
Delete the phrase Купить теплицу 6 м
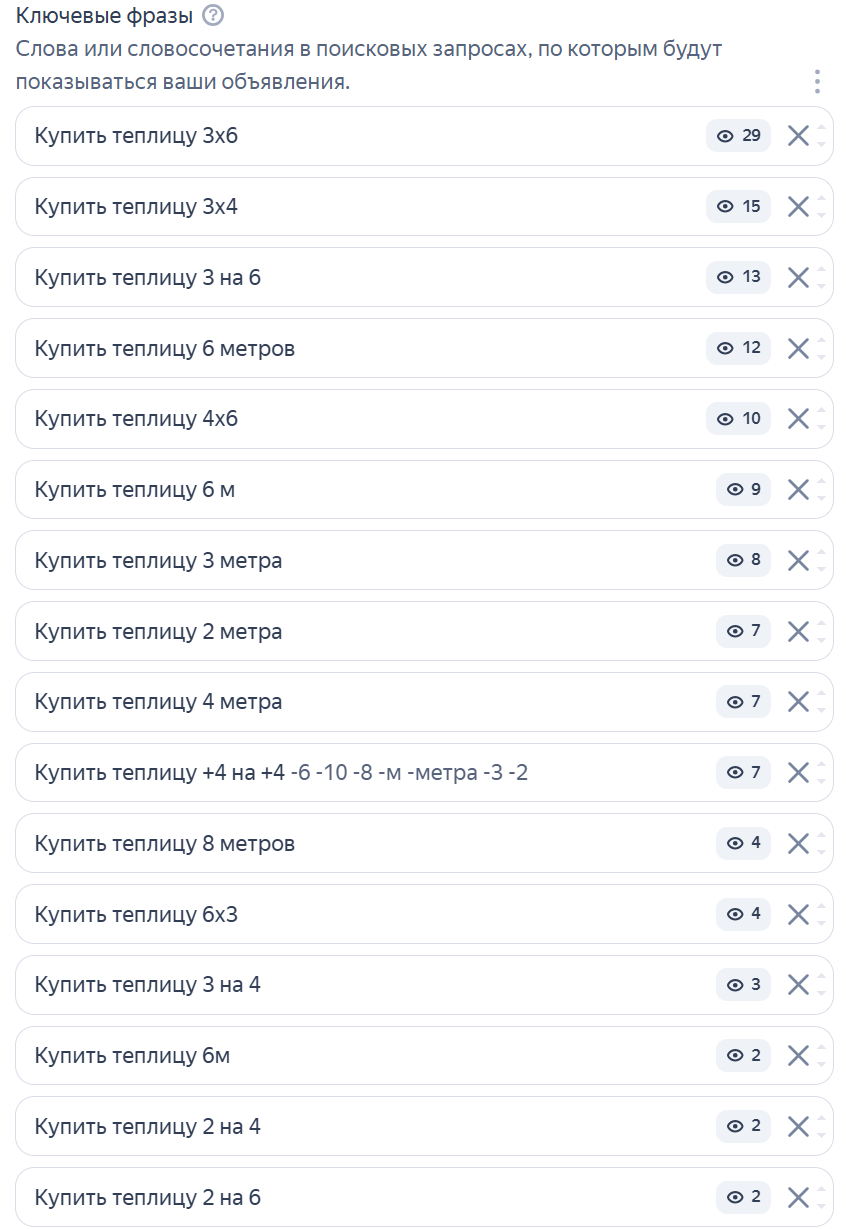(x=798, y=490)
